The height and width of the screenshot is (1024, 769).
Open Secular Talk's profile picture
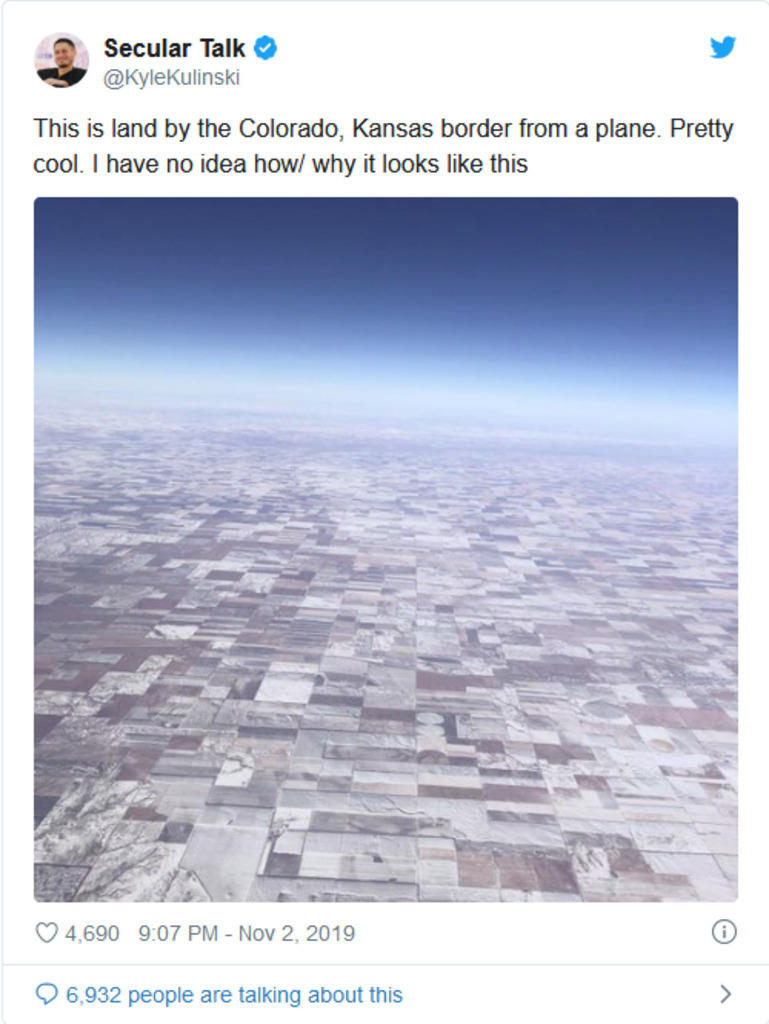click(x=62, y=60)
